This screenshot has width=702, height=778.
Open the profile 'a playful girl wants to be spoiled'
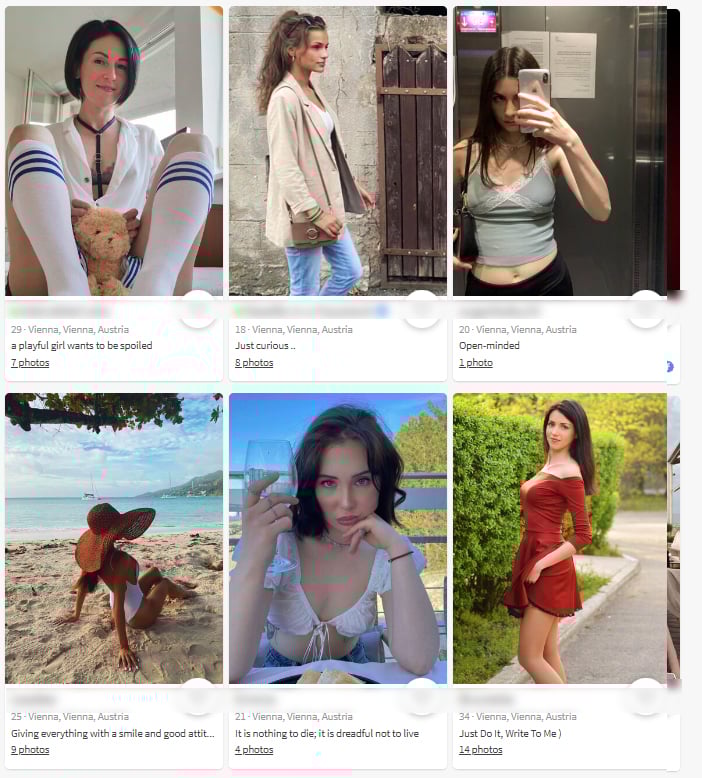(x=113, y=150)
